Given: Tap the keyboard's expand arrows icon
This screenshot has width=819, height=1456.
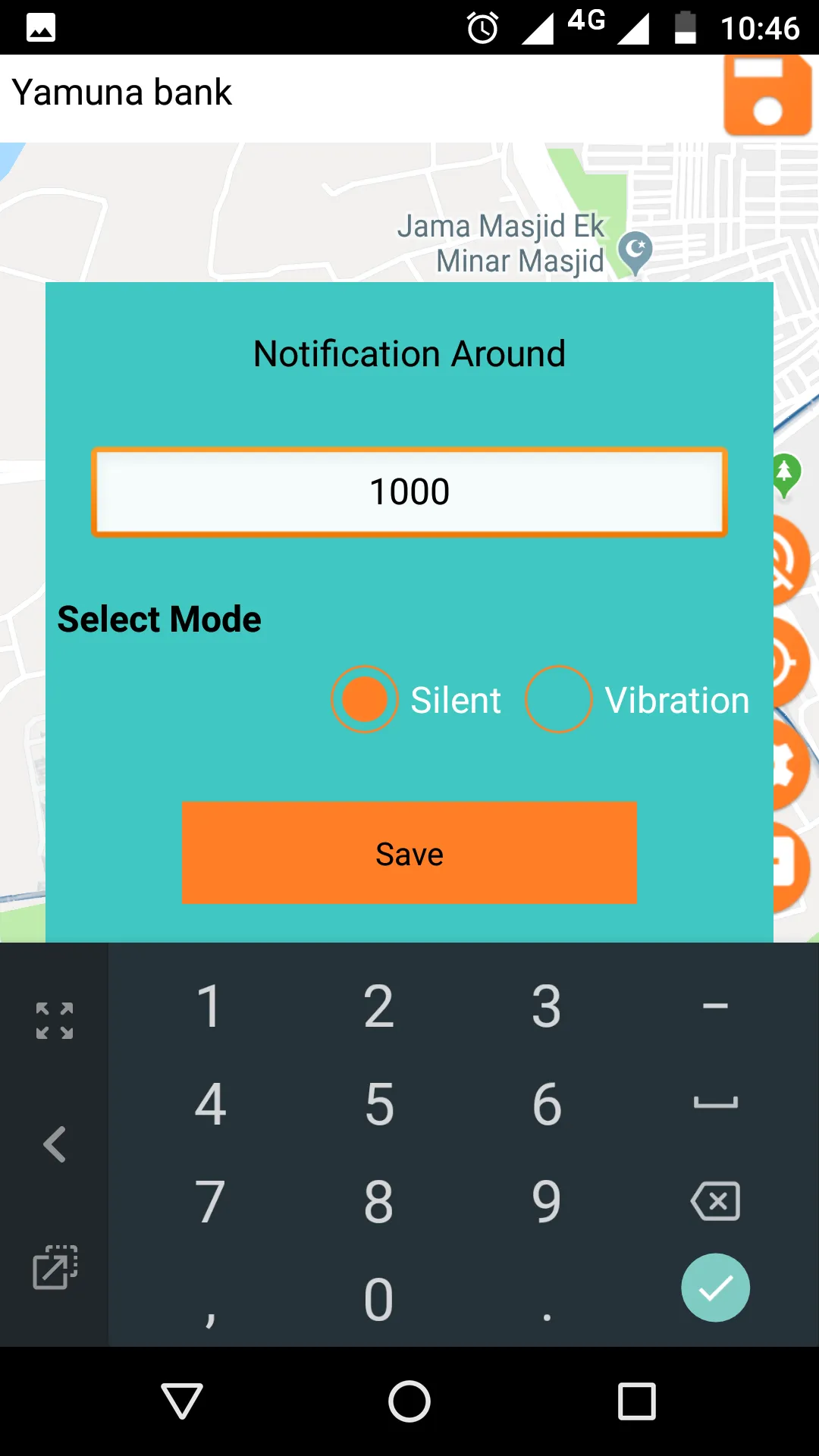Looking at the screenshot, I should [55, 1021].
